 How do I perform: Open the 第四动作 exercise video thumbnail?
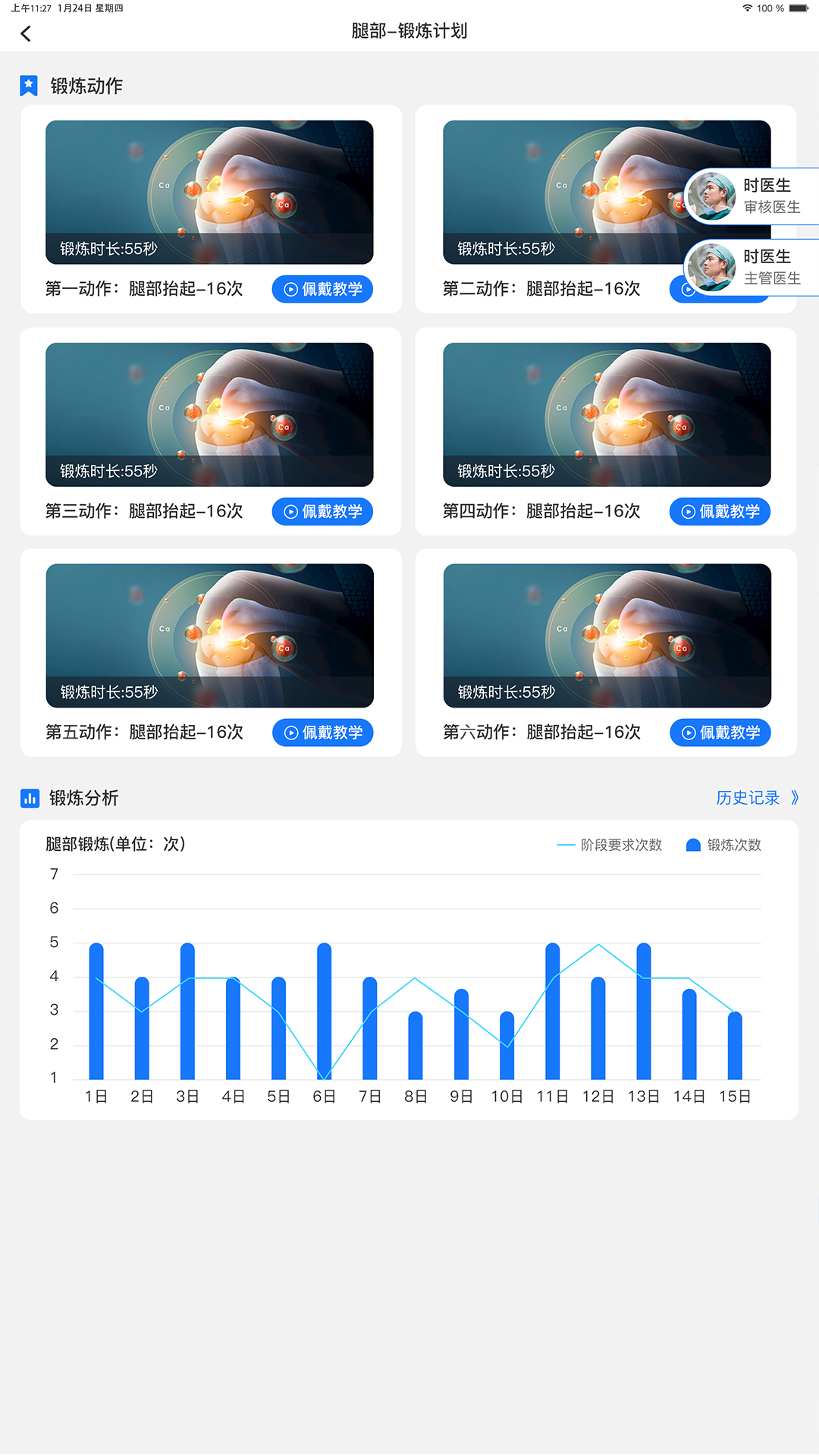(x=607, y=414)
